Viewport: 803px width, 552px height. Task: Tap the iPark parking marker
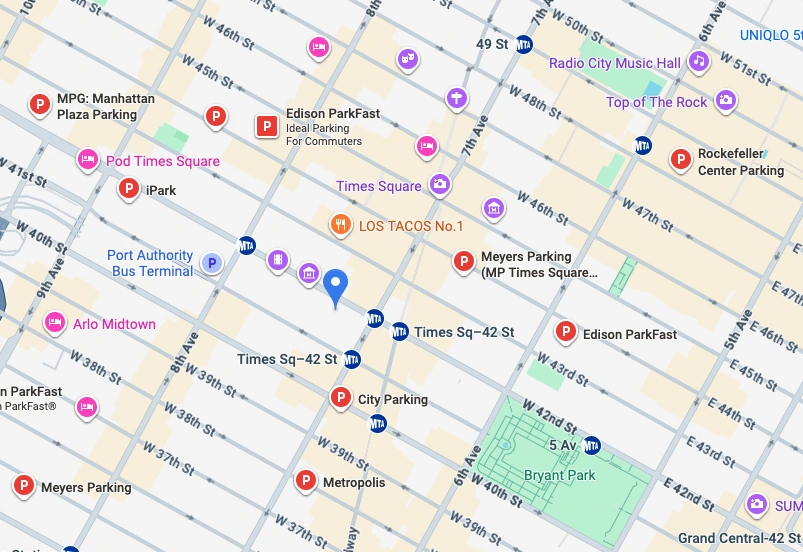click(128, 188)
